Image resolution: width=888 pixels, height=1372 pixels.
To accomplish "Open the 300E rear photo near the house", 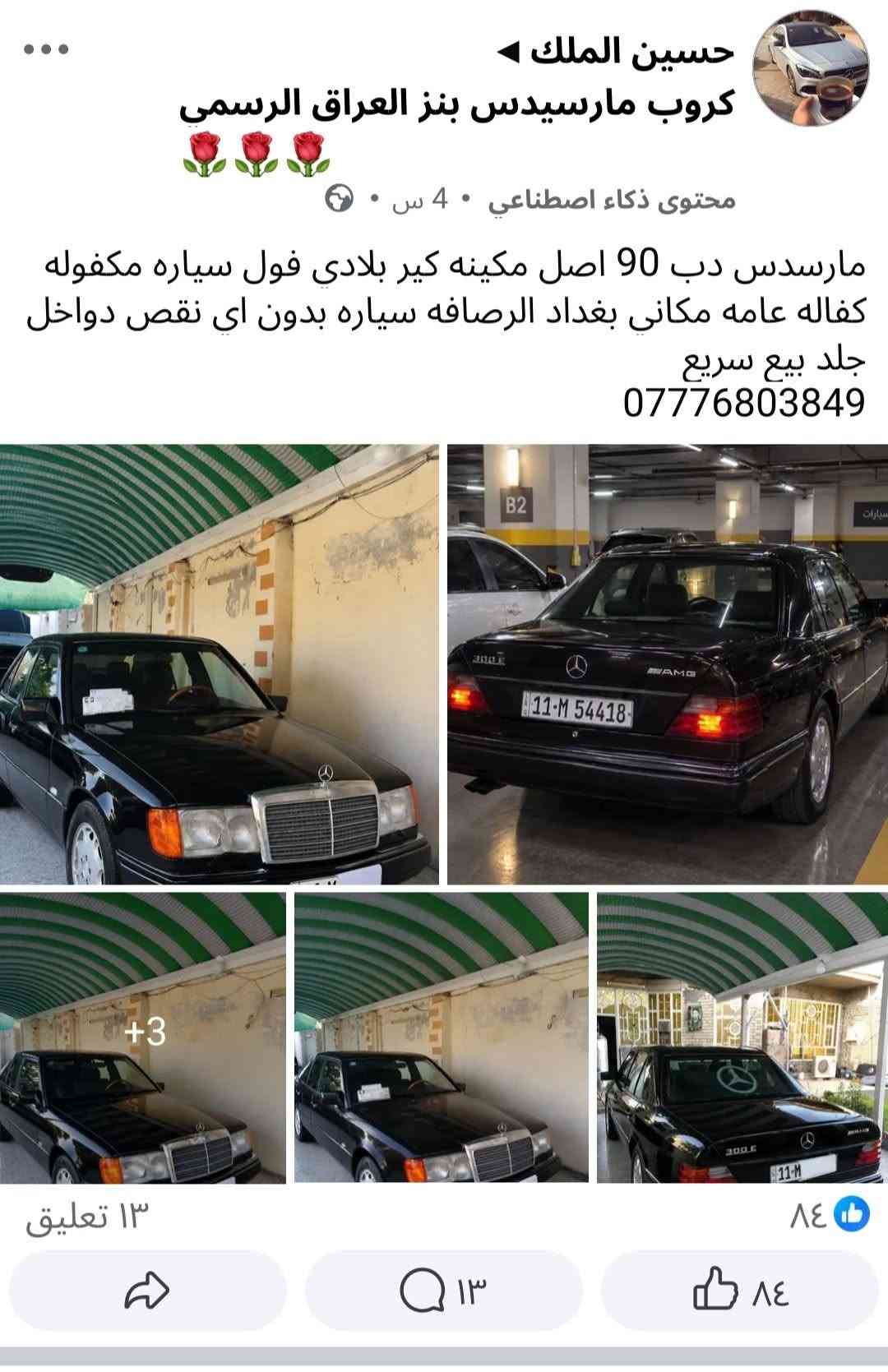I will pyautogui.click(x=742, y=1038).
